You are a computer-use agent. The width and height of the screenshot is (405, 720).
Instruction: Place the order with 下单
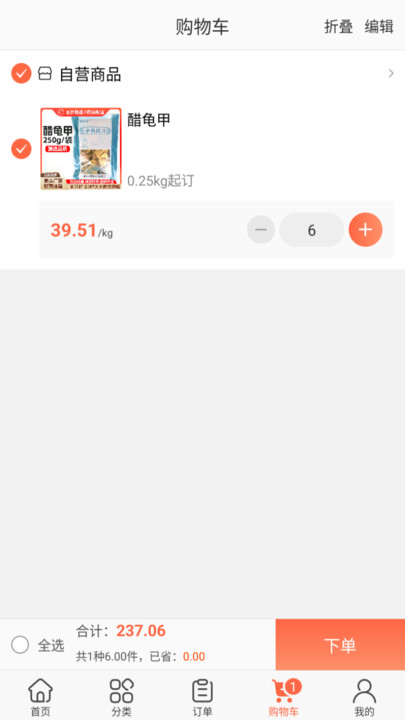(340, 645)
